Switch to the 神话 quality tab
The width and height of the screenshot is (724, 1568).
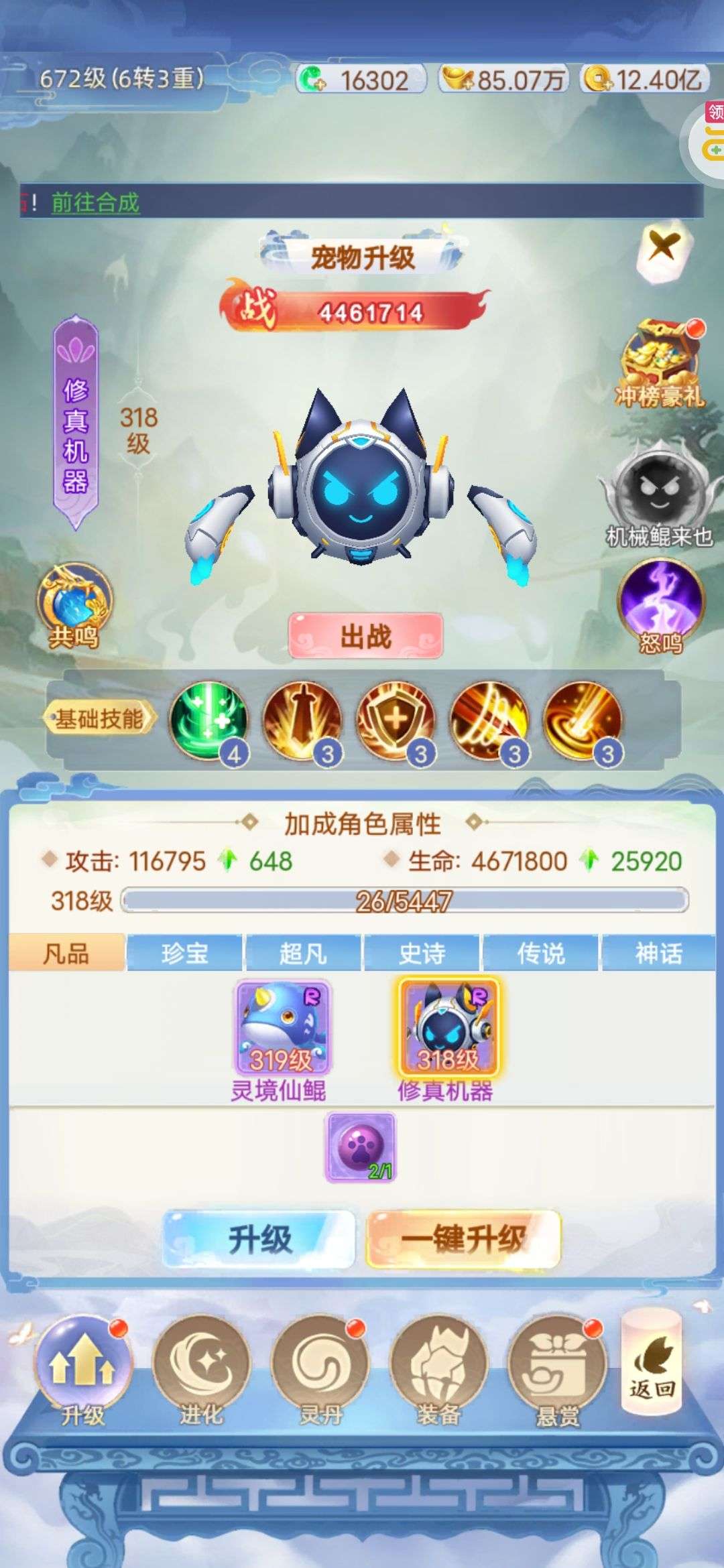tap(659, 952)
